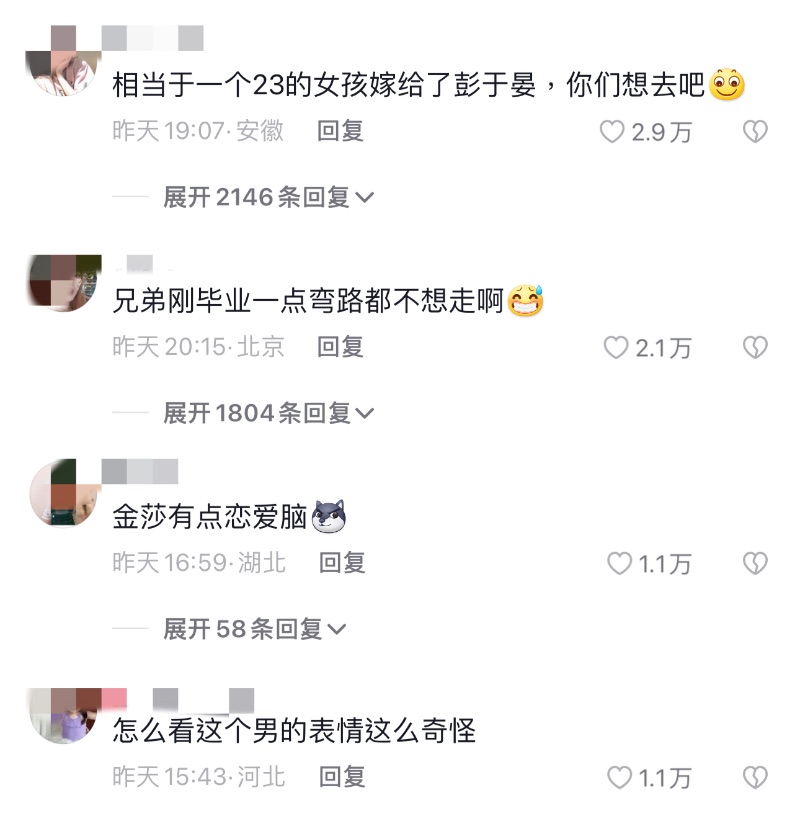Image resolution: width=800 pixels, height=816 pixels.
Task: Reply to the comment posted from 河北
Action: click(341, 776)
